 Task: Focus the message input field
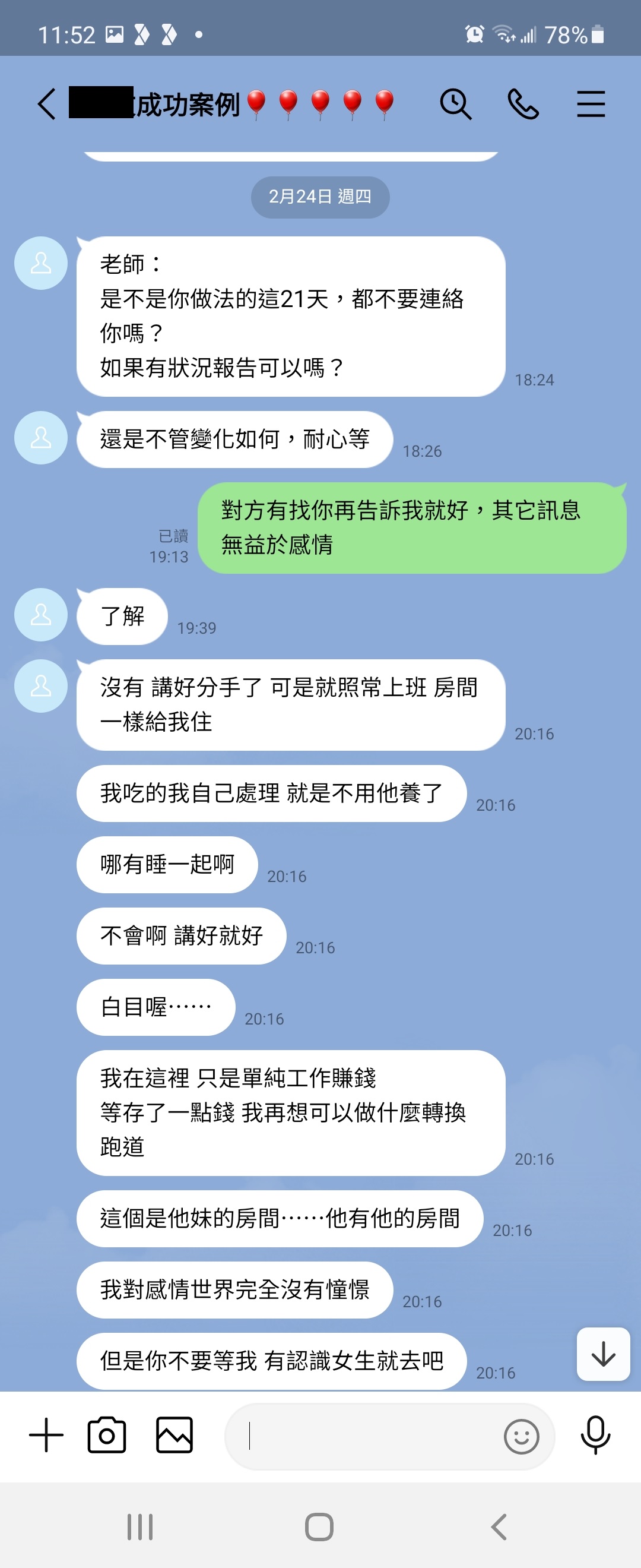tap(365, 1437)
